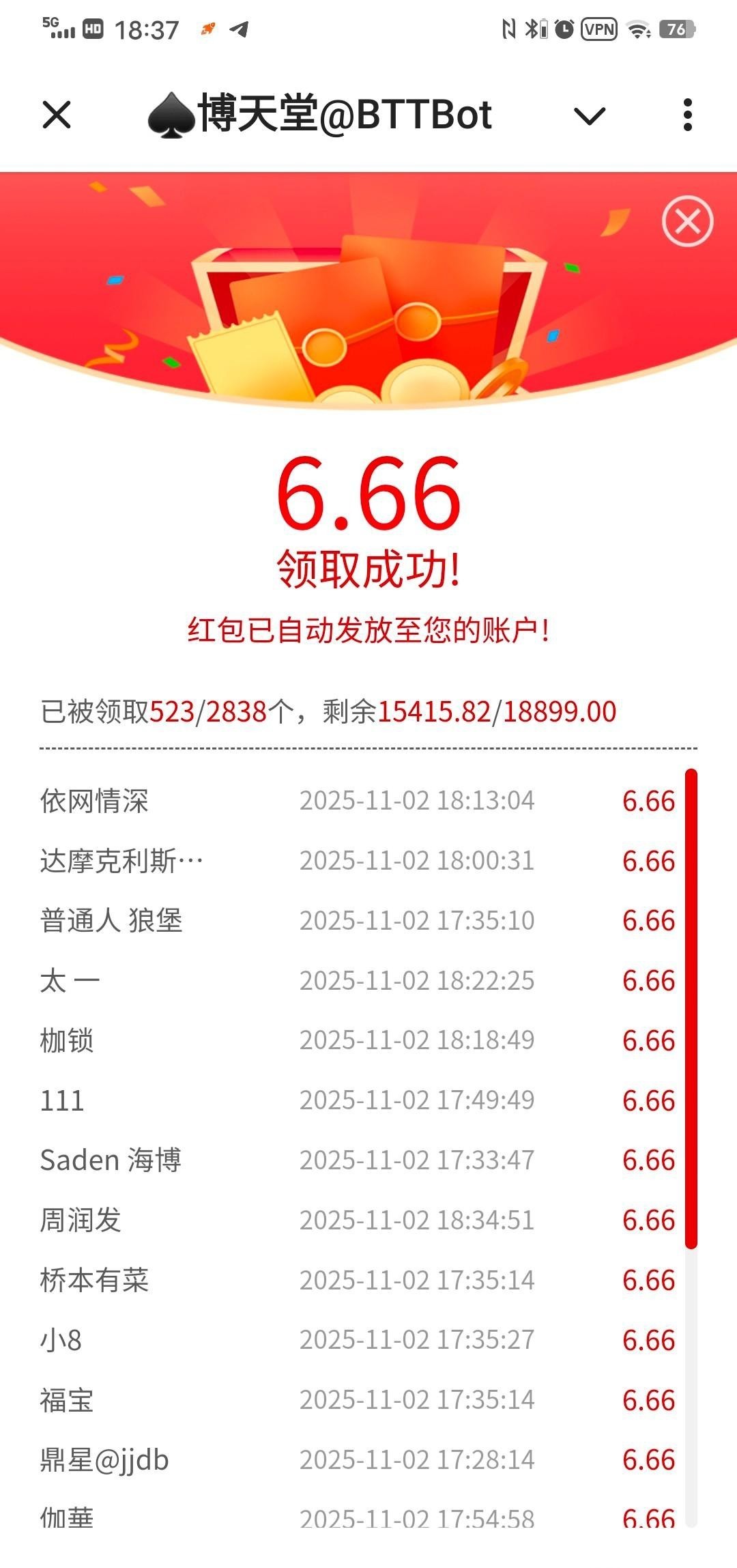The width and height of the screenshot is (737, 1568).
Task: Close the mini app with the X
Action: click(x=57, y=115)
